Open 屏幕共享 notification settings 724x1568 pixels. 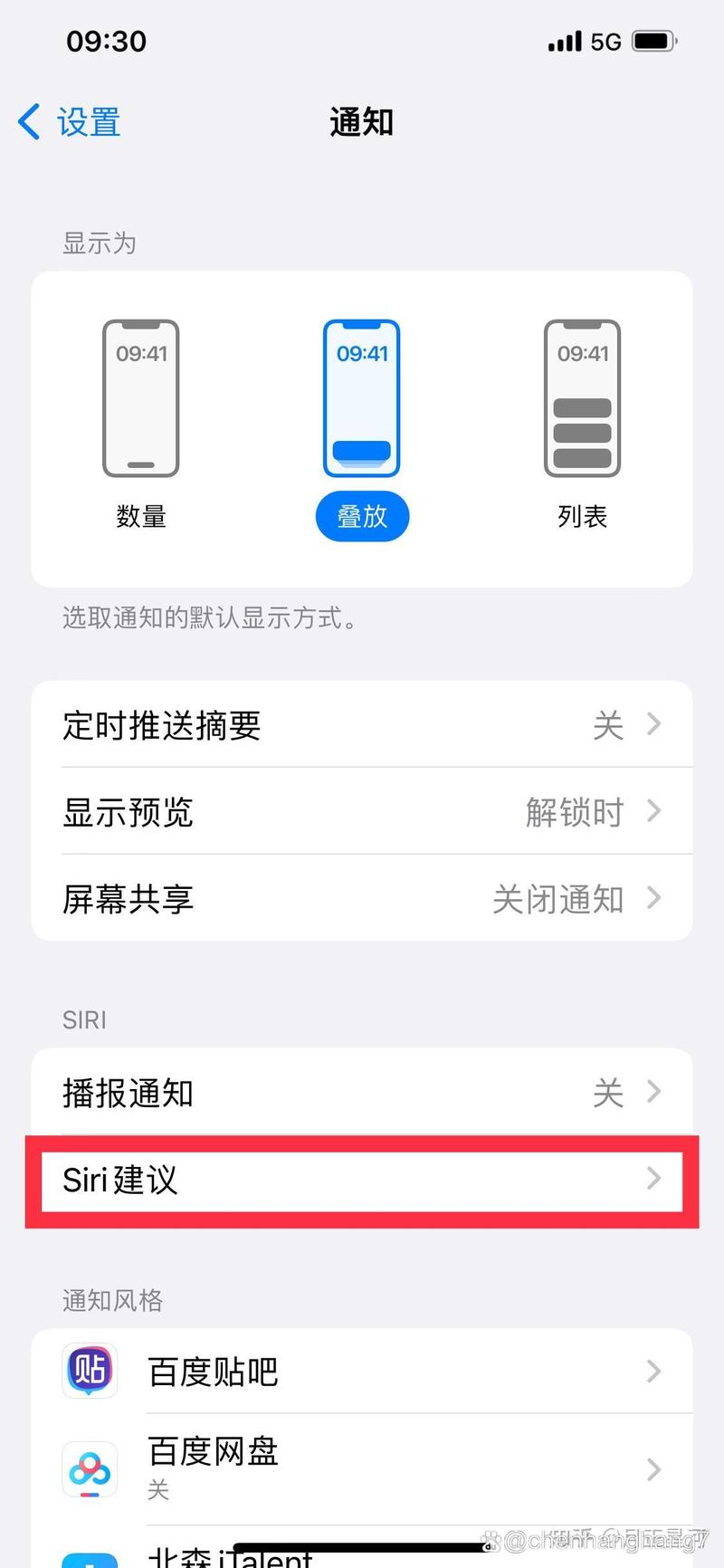click(x=362, y=898)
